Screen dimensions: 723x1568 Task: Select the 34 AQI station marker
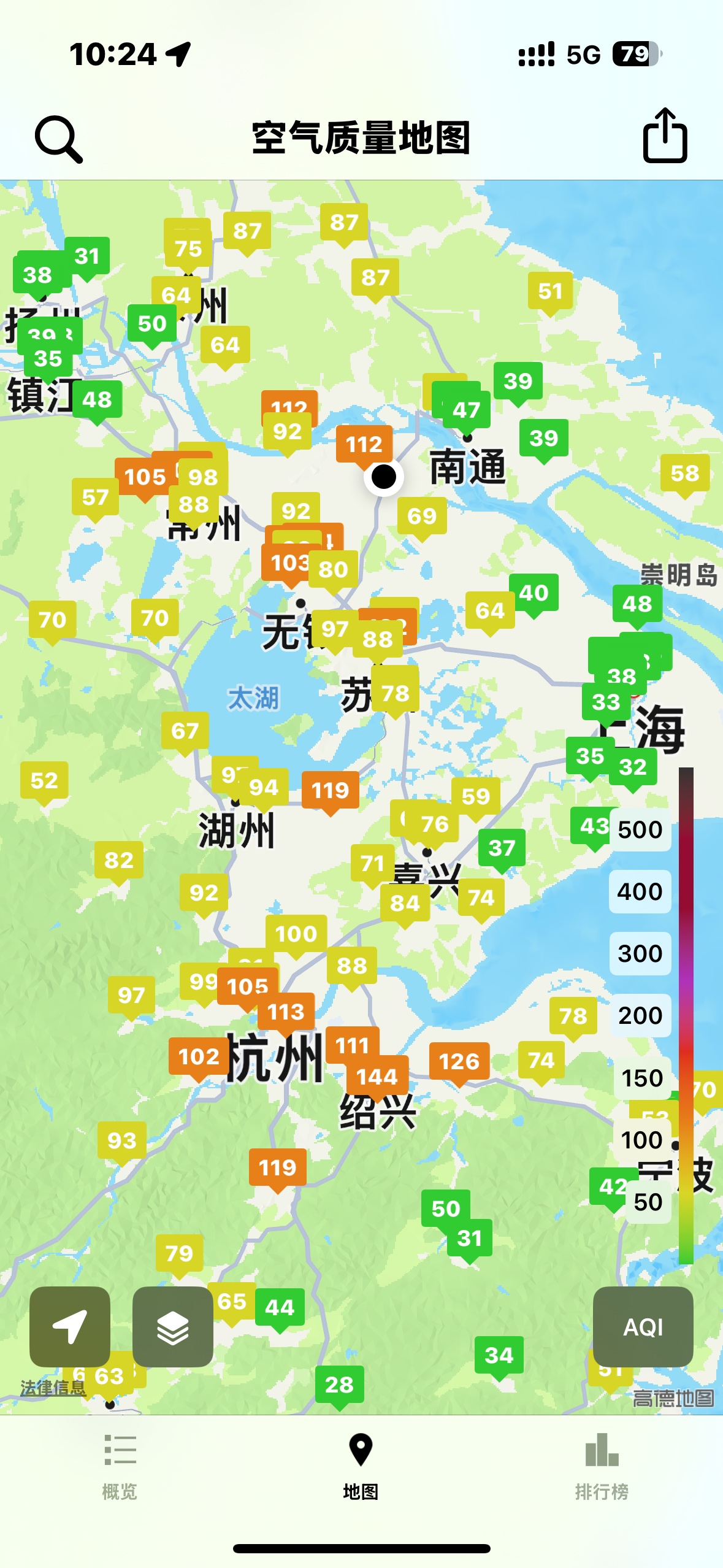click(499, 1355)
